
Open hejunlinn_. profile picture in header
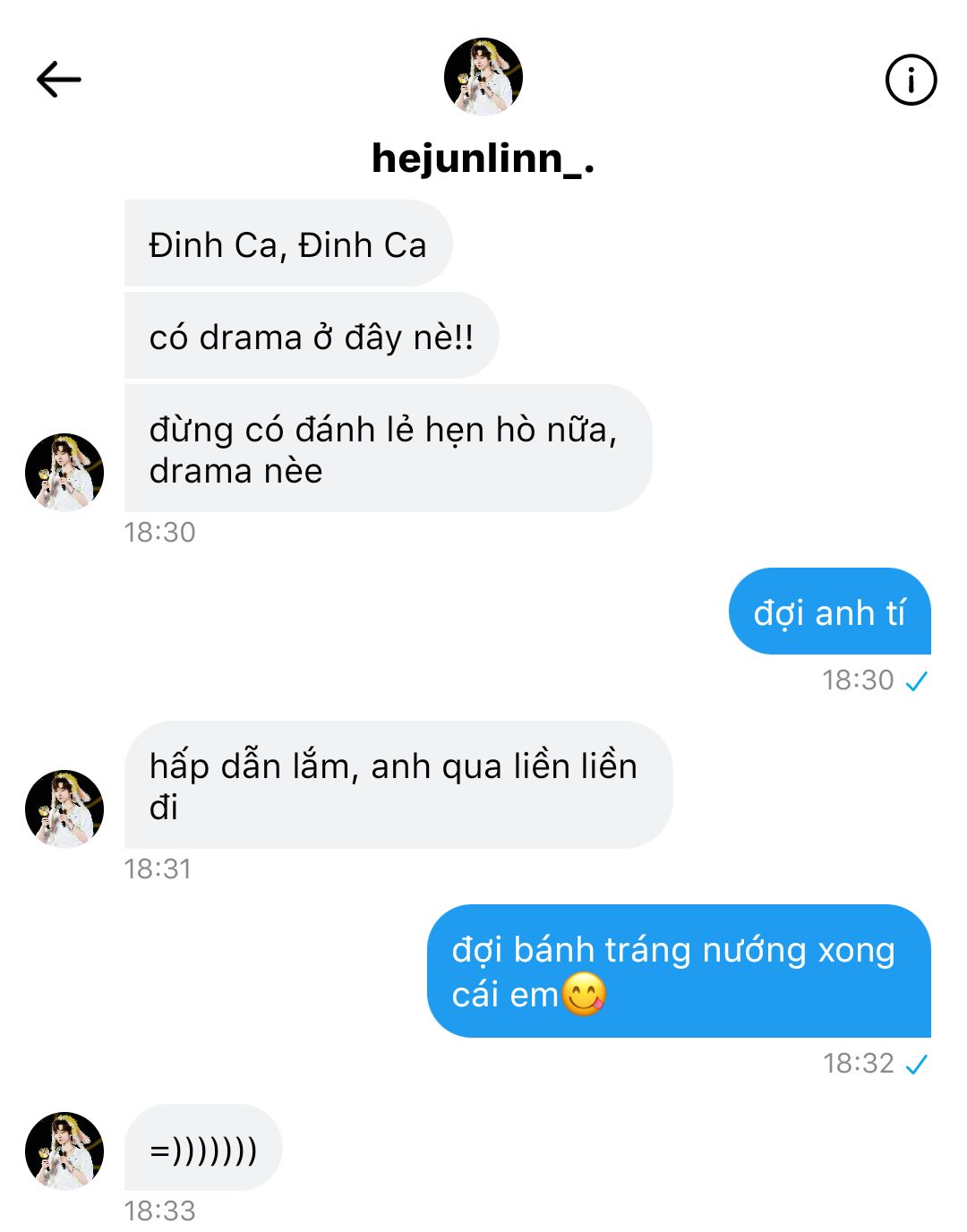pos(483,77)
